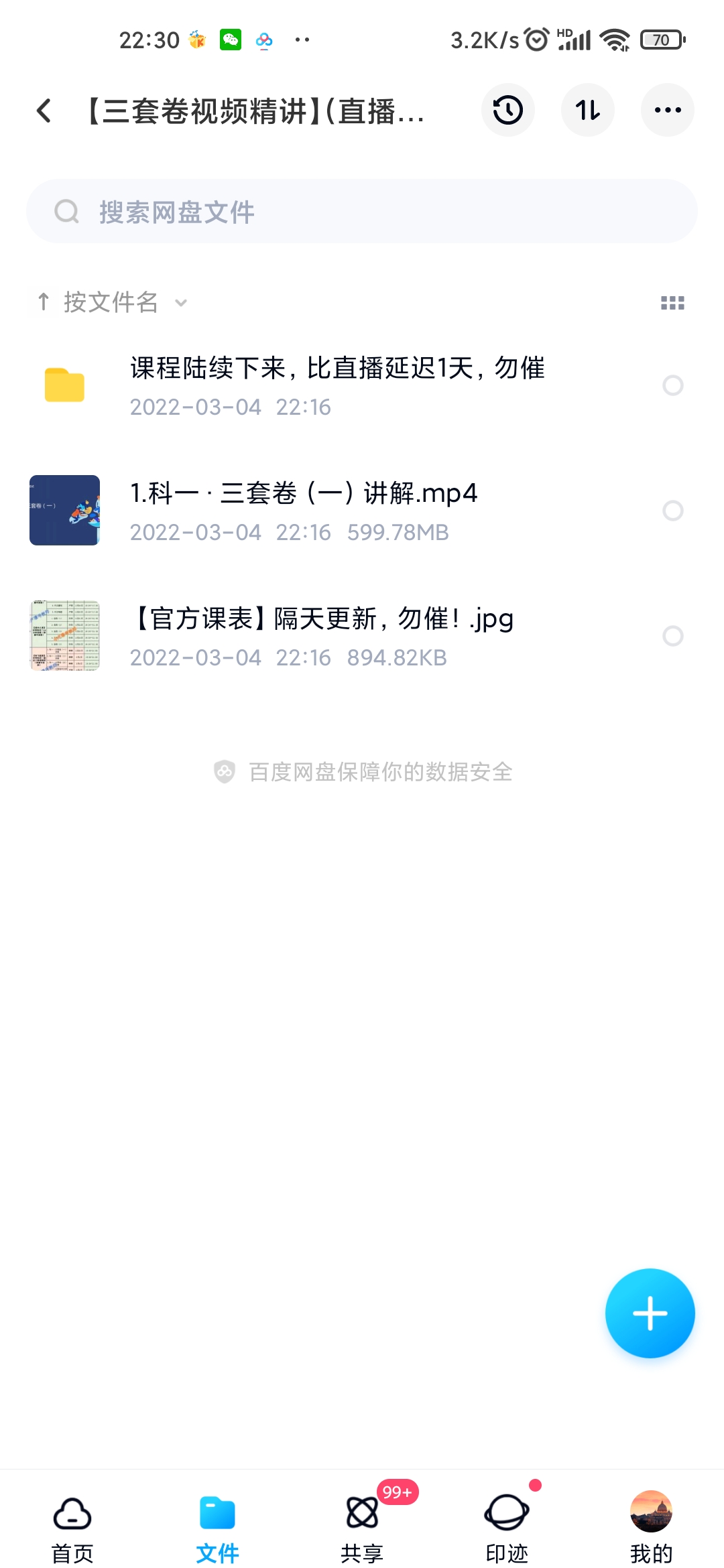Screen dimensions: 724x1568
Task: Go back from the folder view
Action: [x=44, y=111]
